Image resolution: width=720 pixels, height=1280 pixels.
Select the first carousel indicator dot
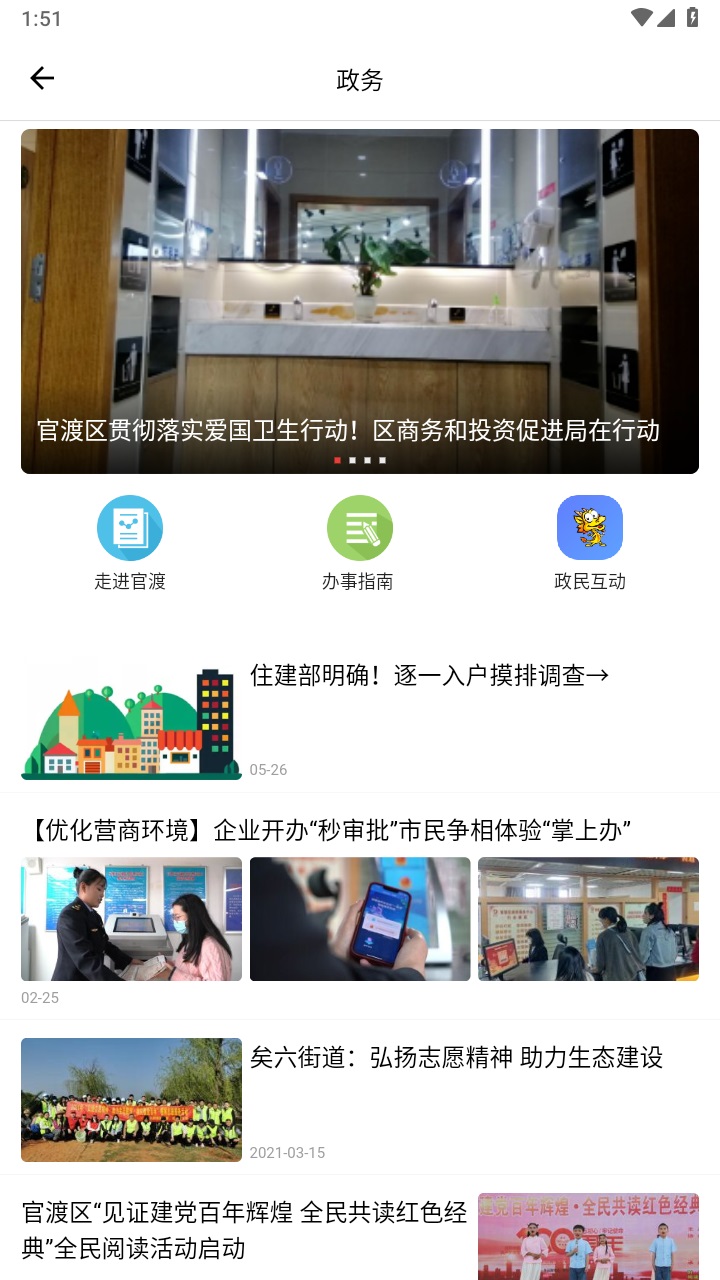coord(337,461)
